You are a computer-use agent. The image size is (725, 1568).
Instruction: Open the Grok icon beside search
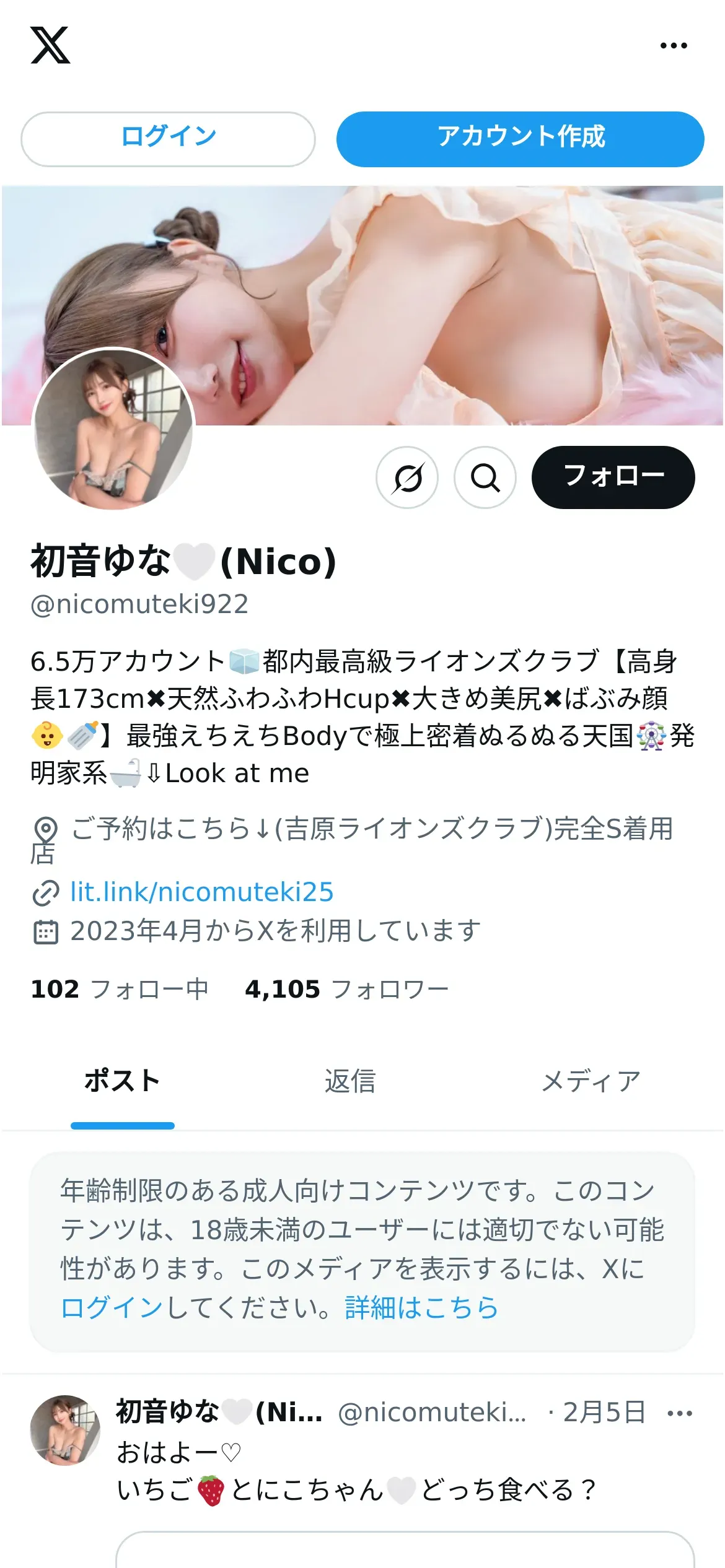[407, 477]
